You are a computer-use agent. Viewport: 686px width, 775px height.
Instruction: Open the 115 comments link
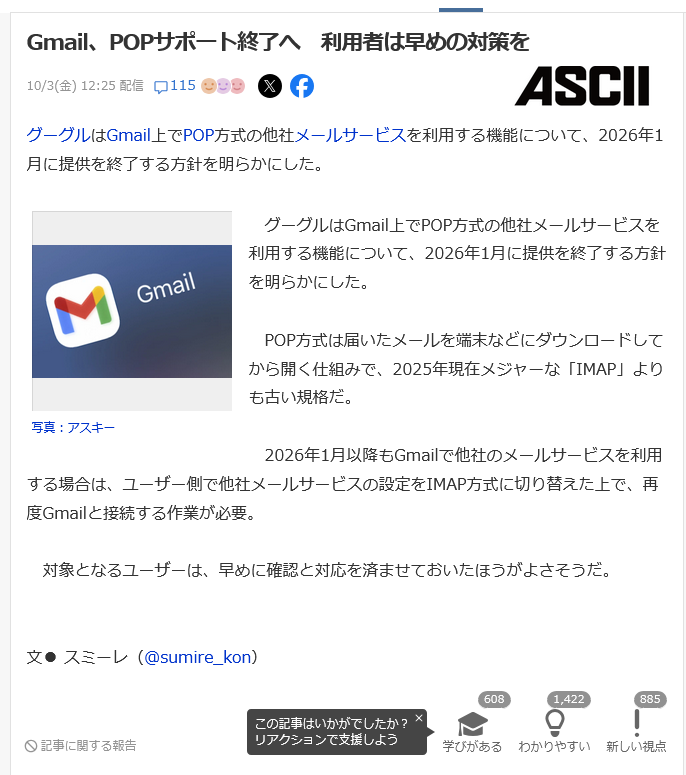click(175, 86)
